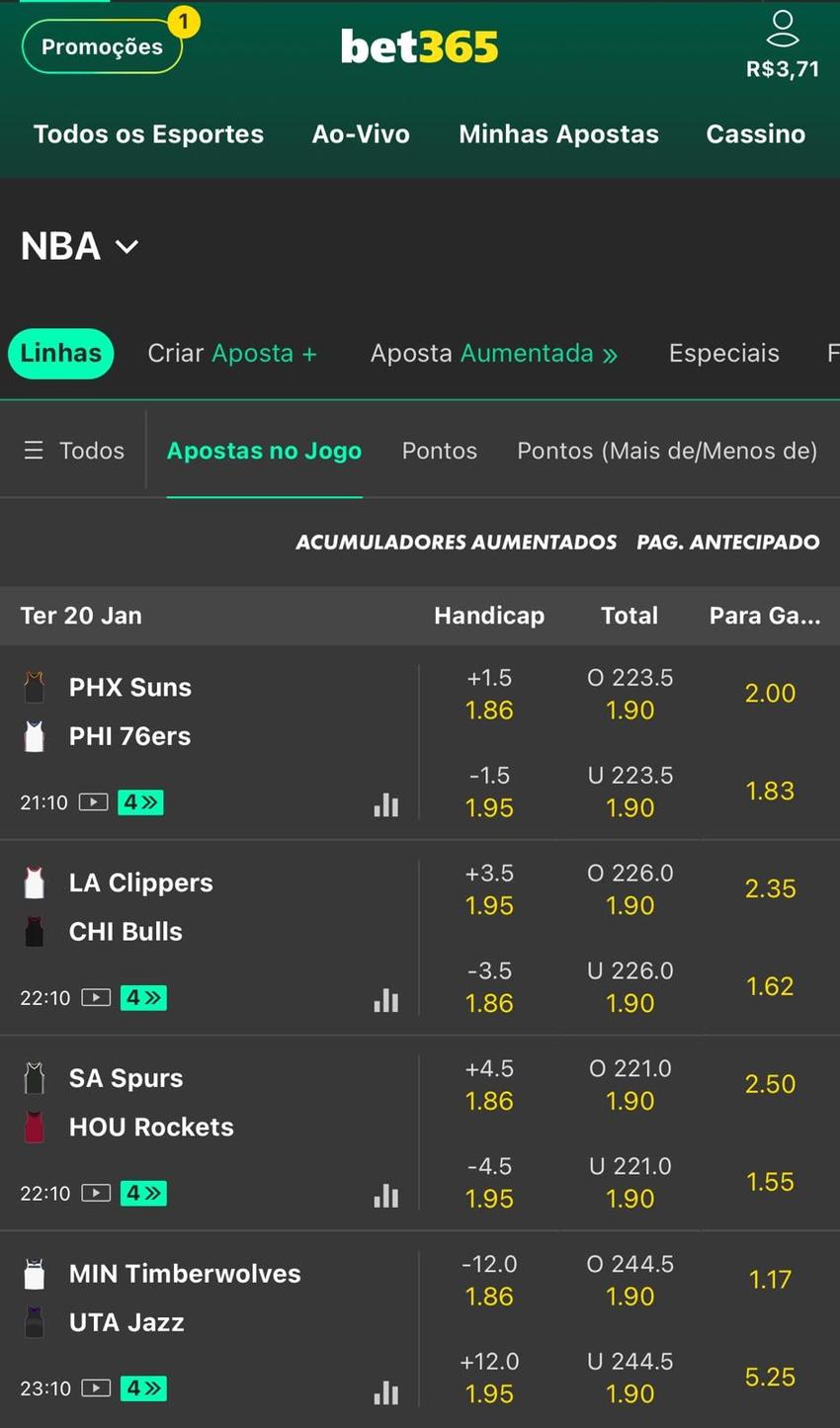Open the bet365 account profile icon
Screen dimensions: 840x1428
pos(783,30)
